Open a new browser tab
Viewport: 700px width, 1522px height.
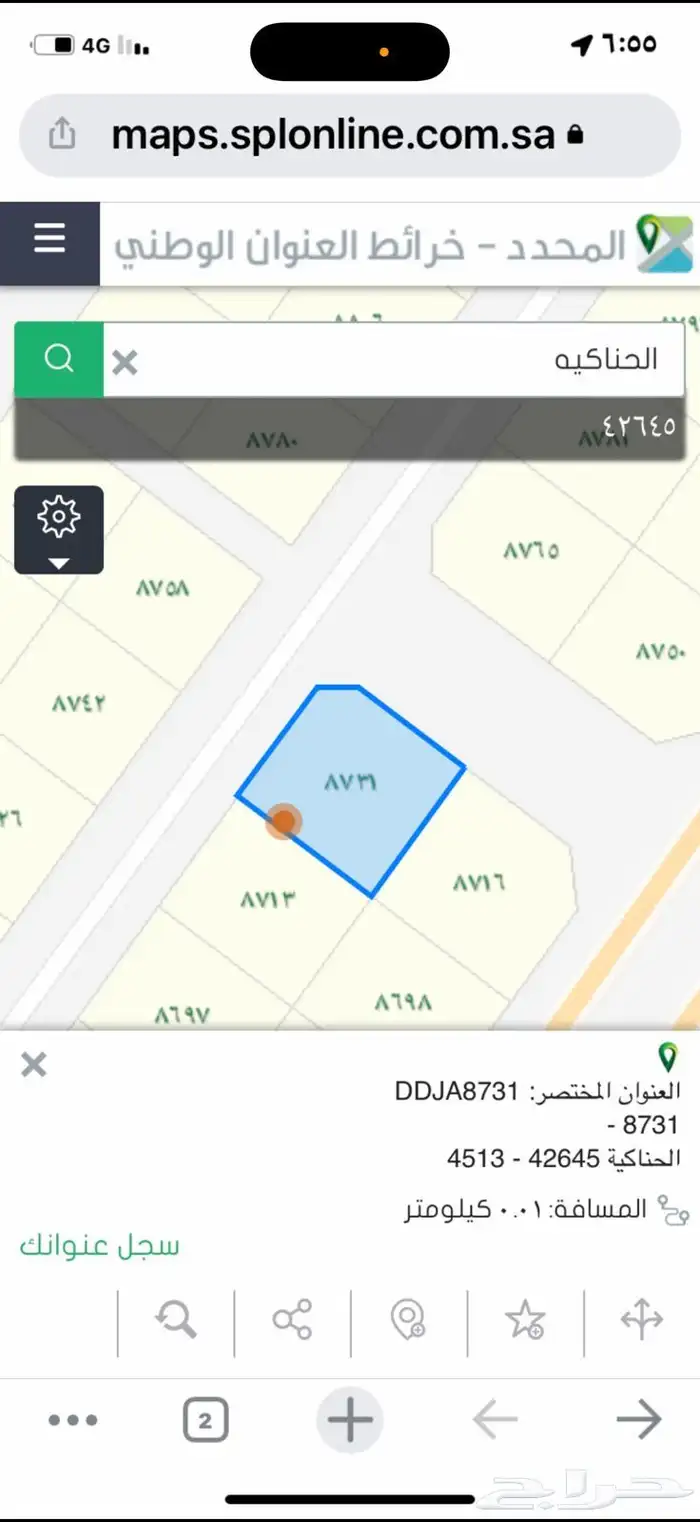tap(350, 1420)
